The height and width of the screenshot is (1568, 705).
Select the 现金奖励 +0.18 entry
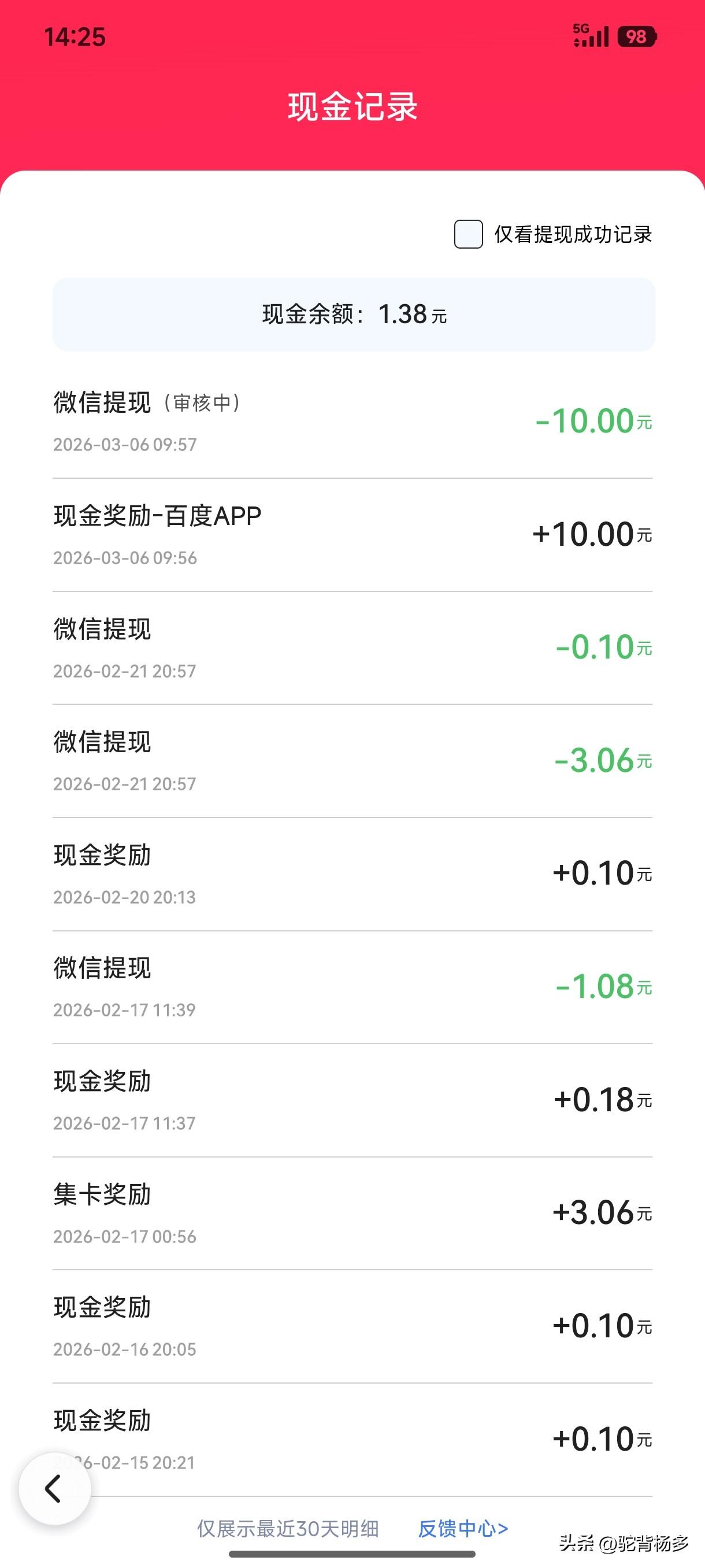(353, 1099)
